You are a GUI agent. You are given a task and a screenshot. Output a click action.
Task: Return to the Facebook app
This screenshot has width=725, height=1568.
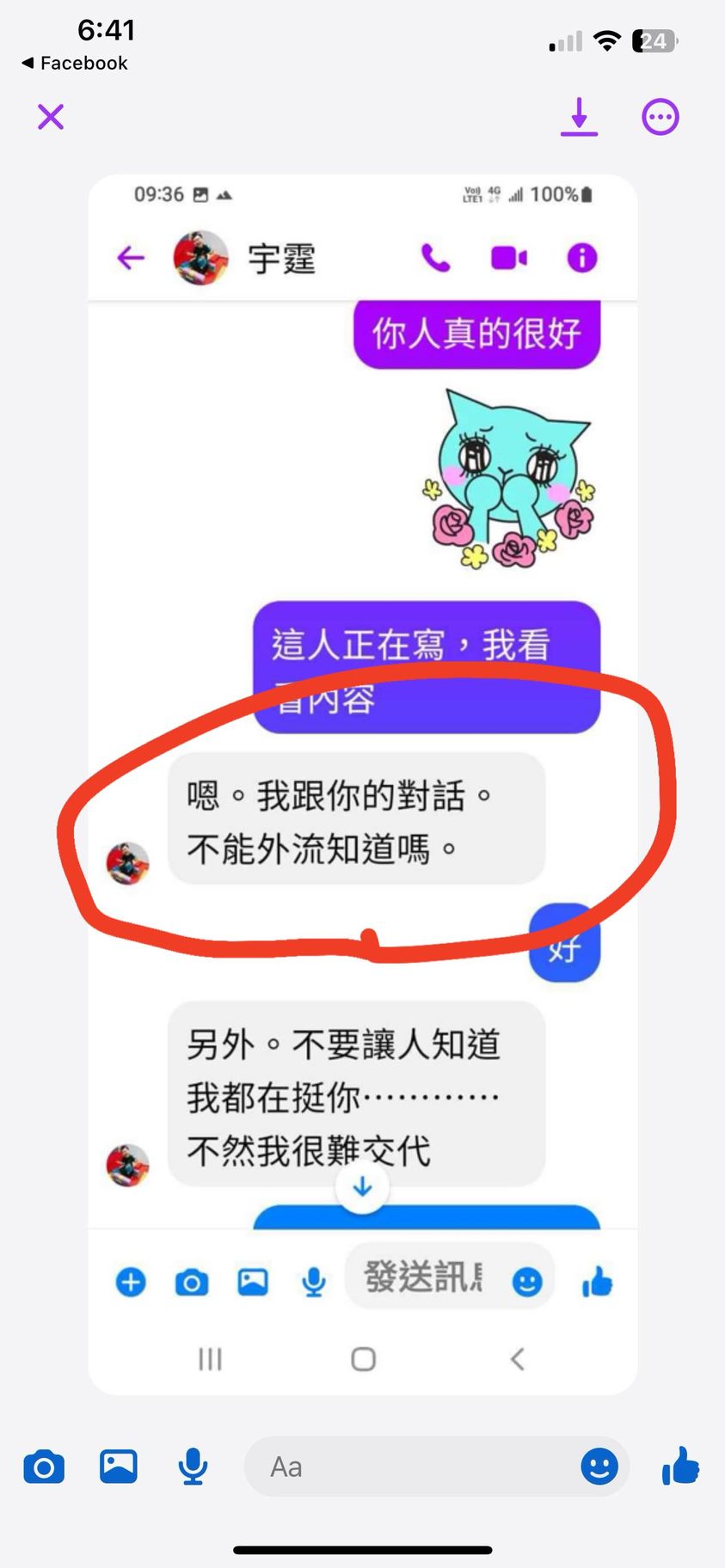pyautogui.click(x=74, y=63)
